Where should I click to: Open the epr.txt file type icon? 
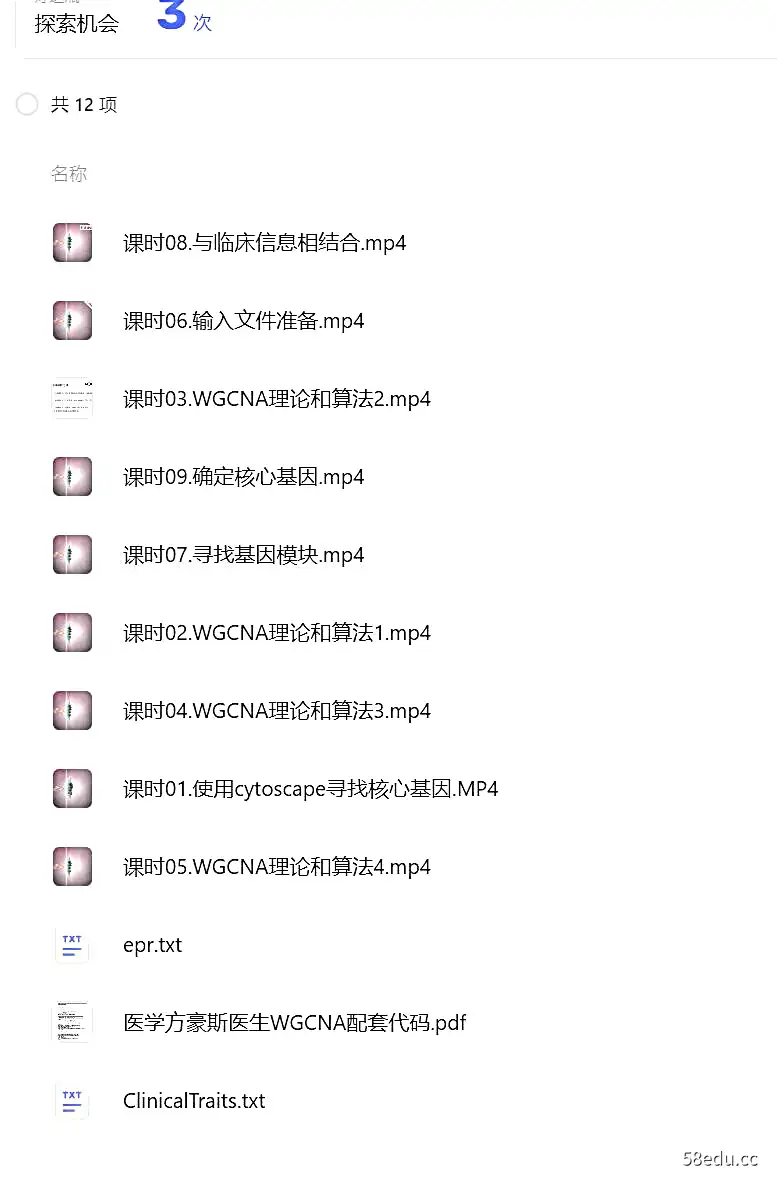[x=71, y=944]
